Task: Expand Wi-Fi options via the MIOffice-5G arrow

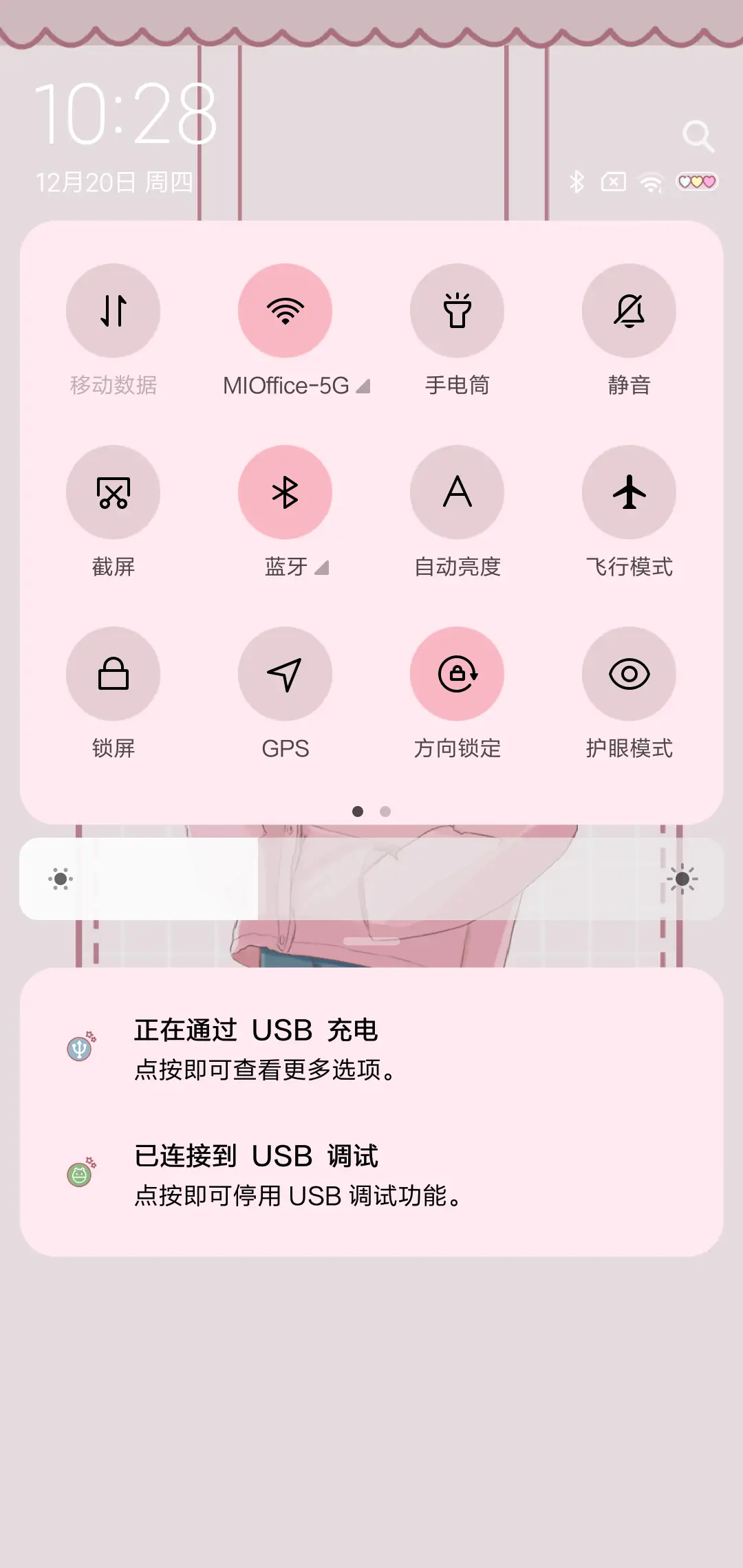Action: (363, 386)
